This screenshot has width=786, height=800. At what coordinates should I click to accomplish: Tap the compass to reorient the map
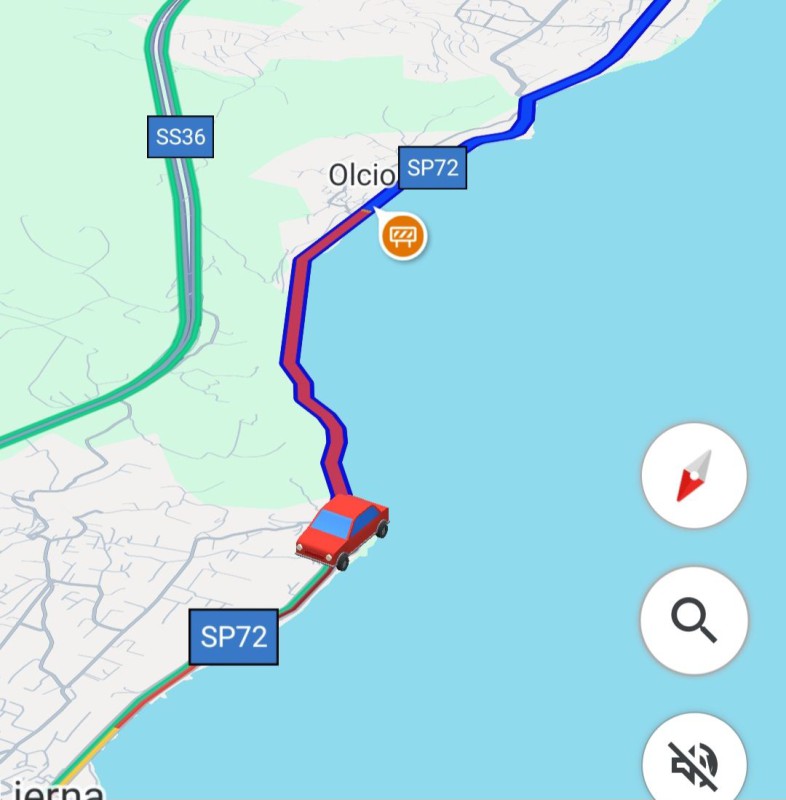(694, 476)
